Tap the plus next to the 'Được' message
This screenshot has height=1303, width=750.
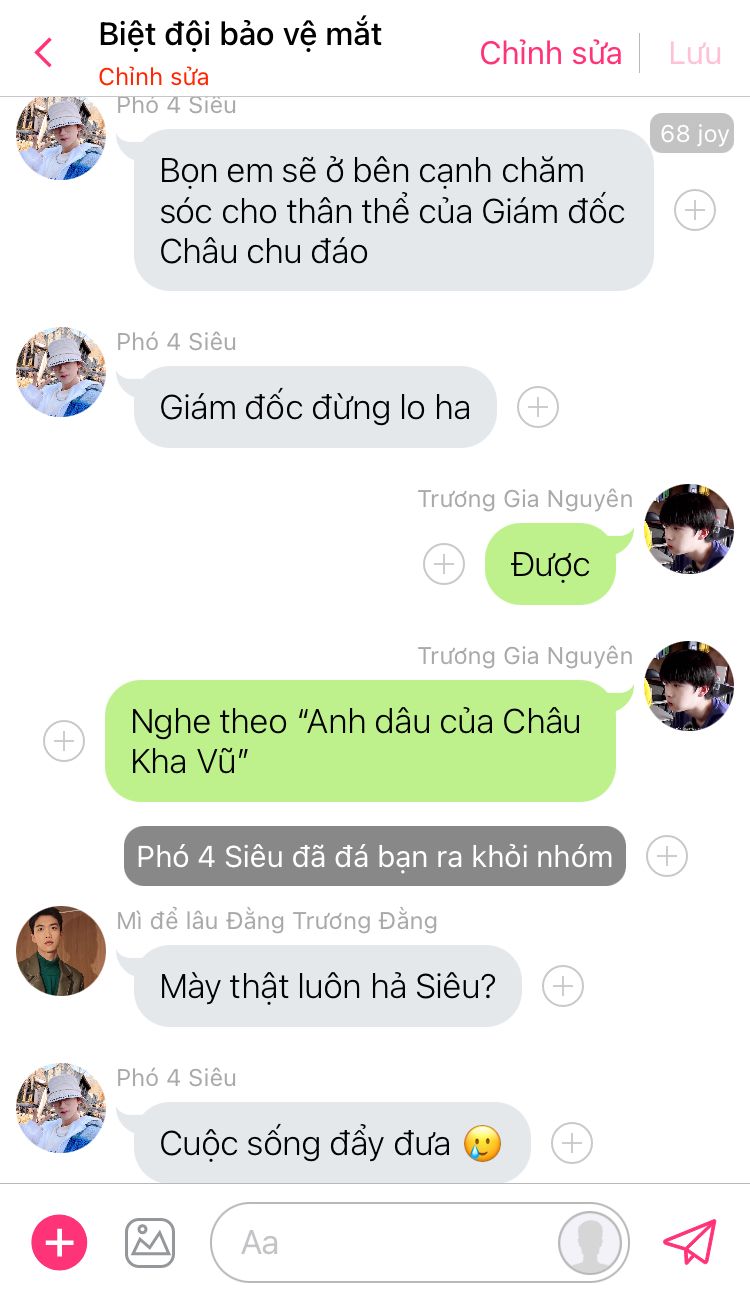[444, 564]
